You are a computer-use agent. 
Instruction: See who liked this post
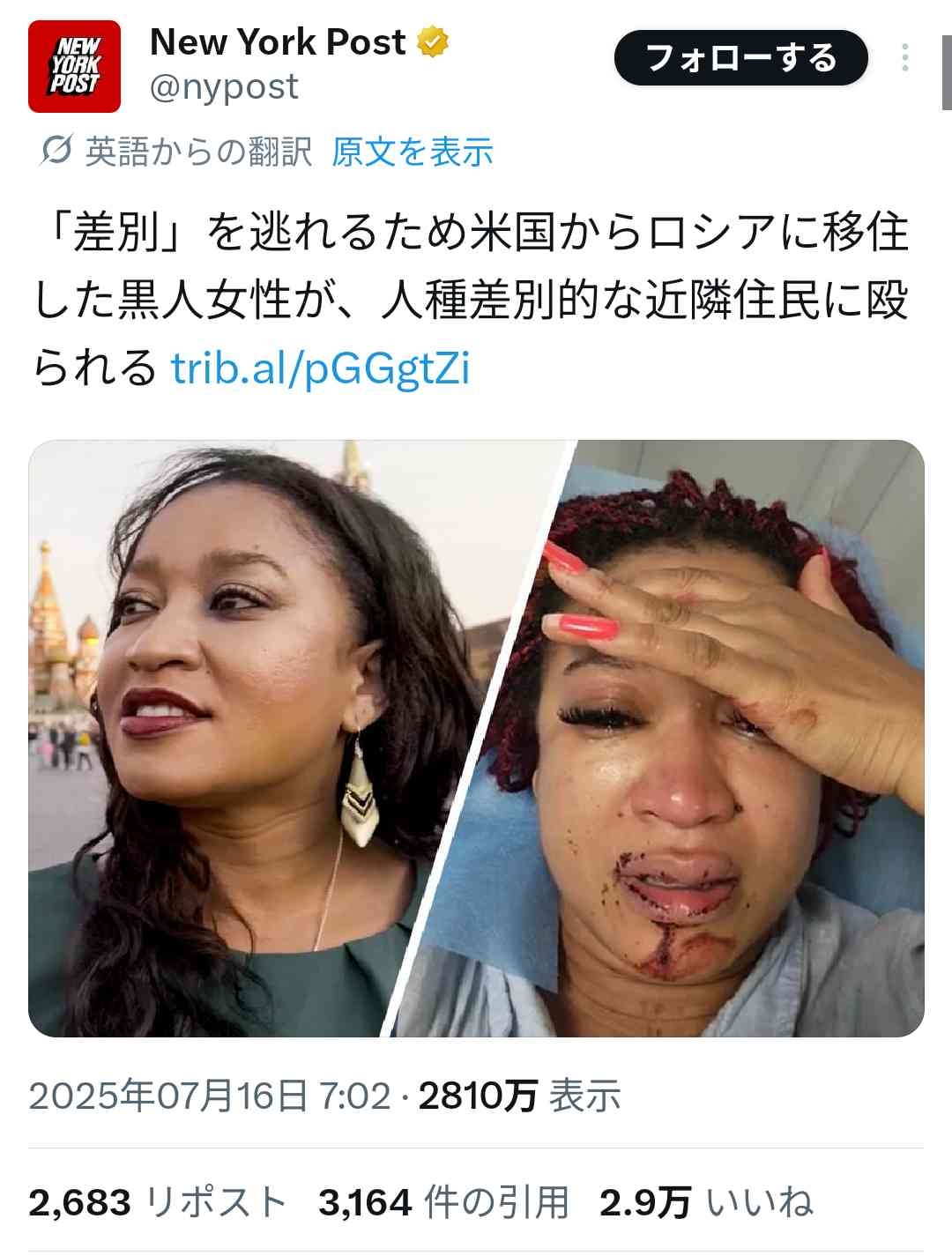tap(705, 1202)
